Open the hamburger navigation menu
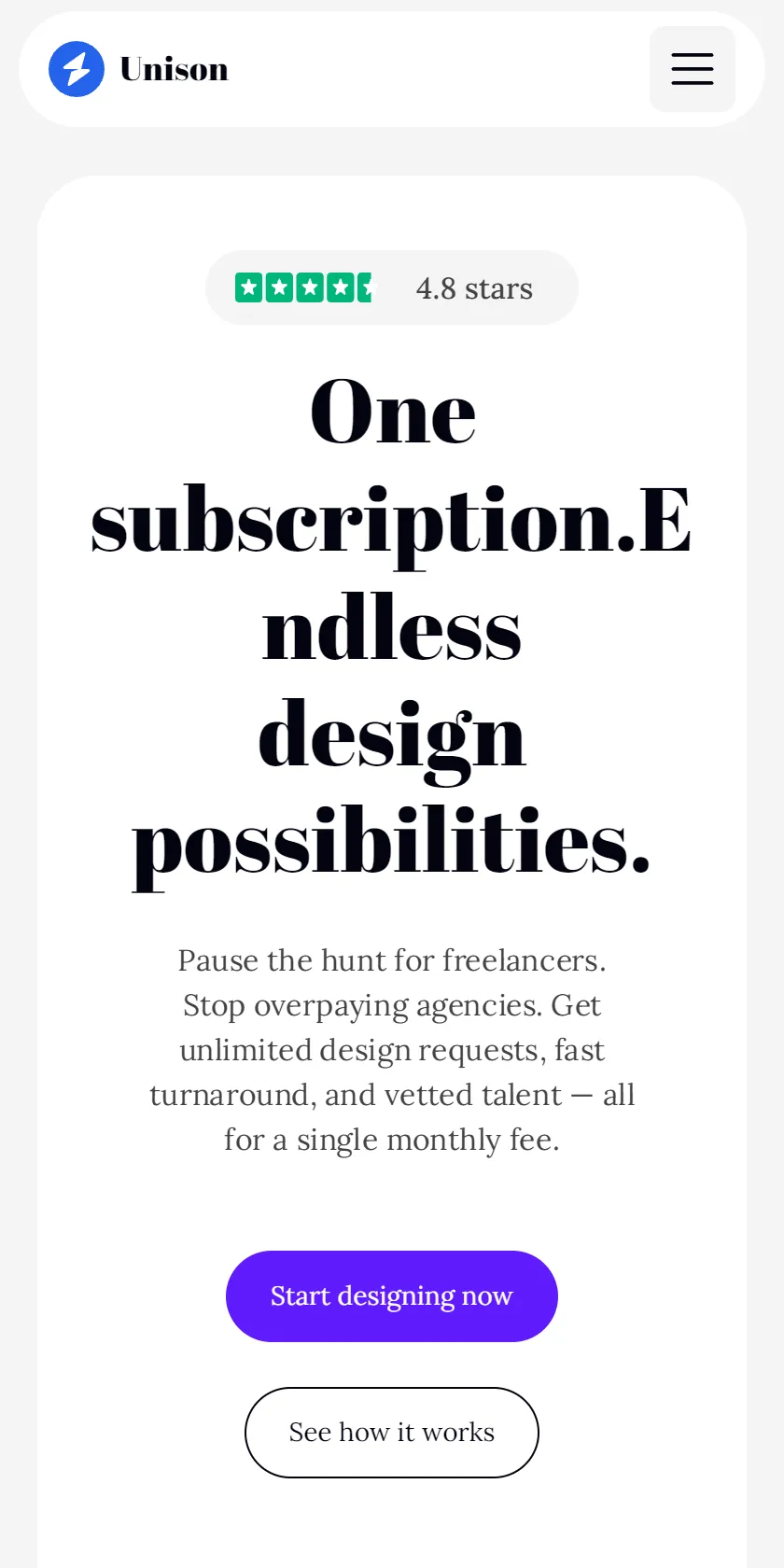 (x=693, y=69)
